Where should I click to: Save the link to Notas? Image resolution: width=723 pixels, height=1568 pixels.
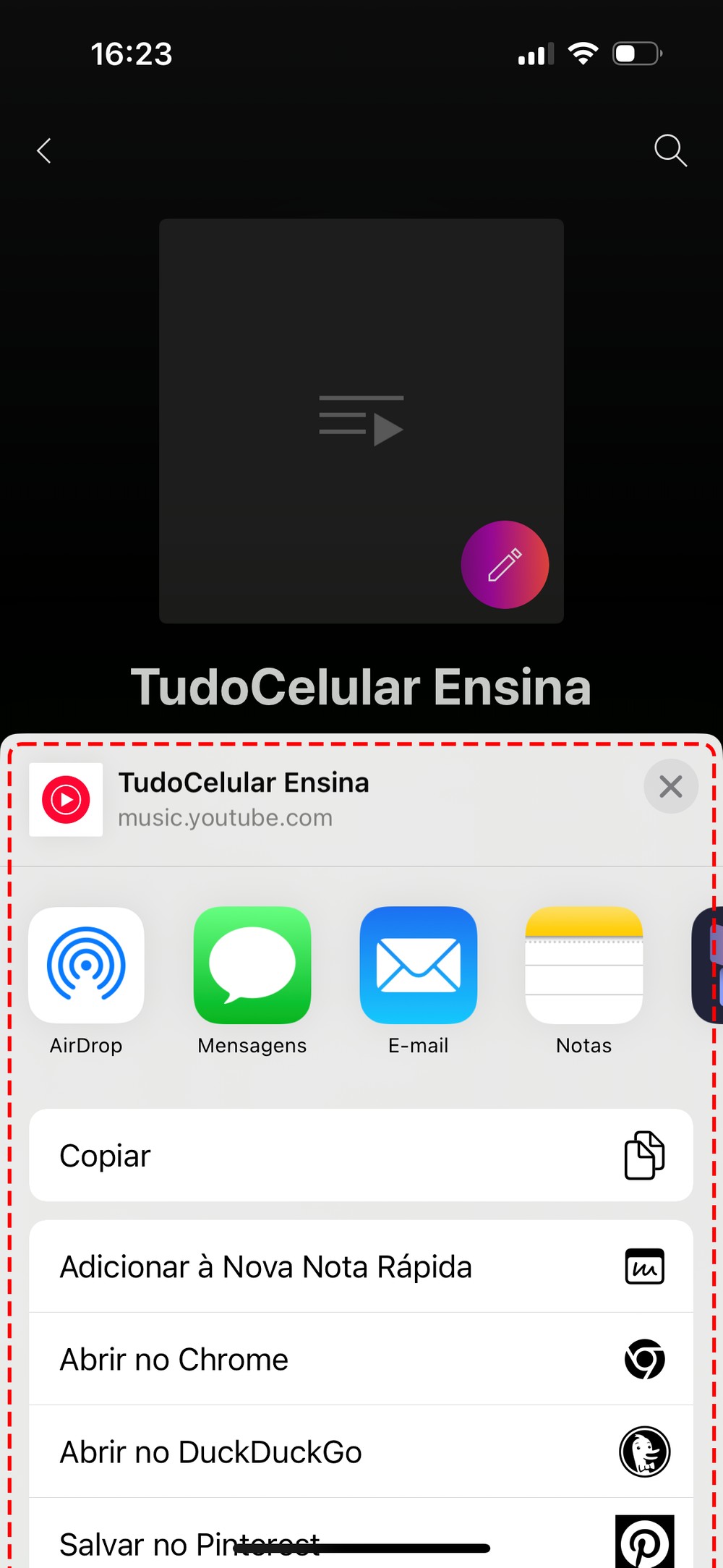coord(583,966)
